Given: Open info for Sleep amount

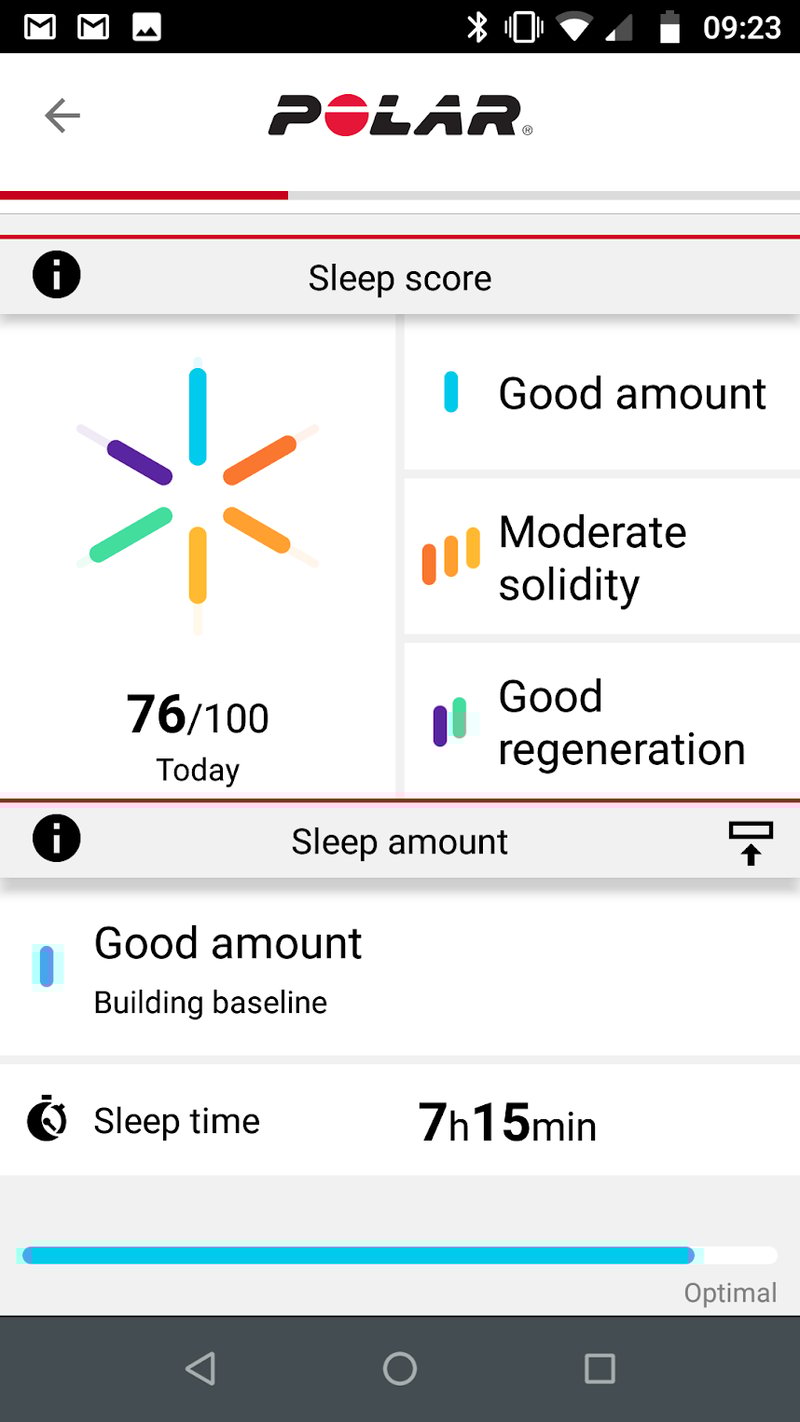Looking at the screenshot, I should [x=57, y=839].
